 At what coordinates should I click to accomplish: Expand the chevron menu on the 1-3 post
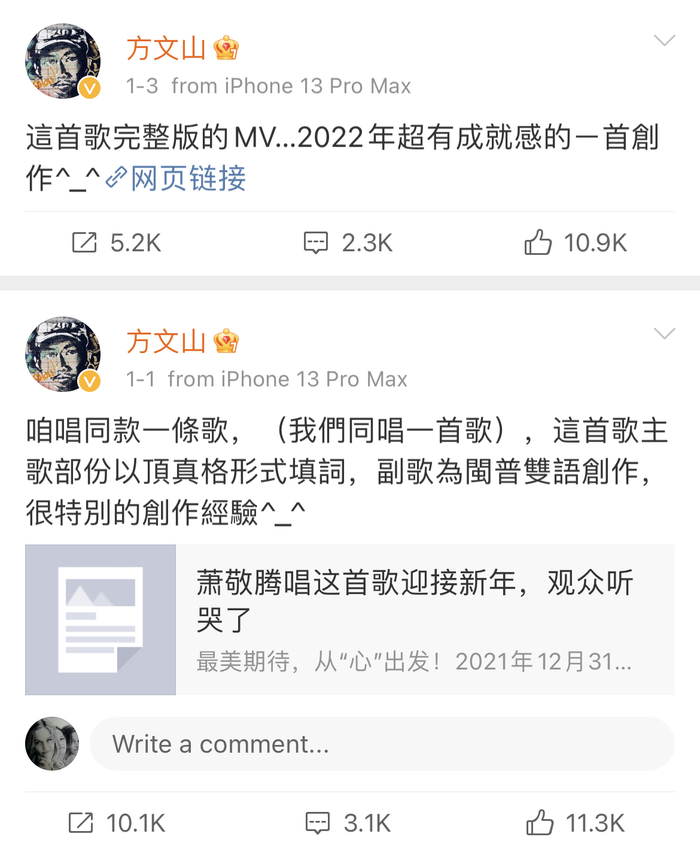tap(664, 41)
